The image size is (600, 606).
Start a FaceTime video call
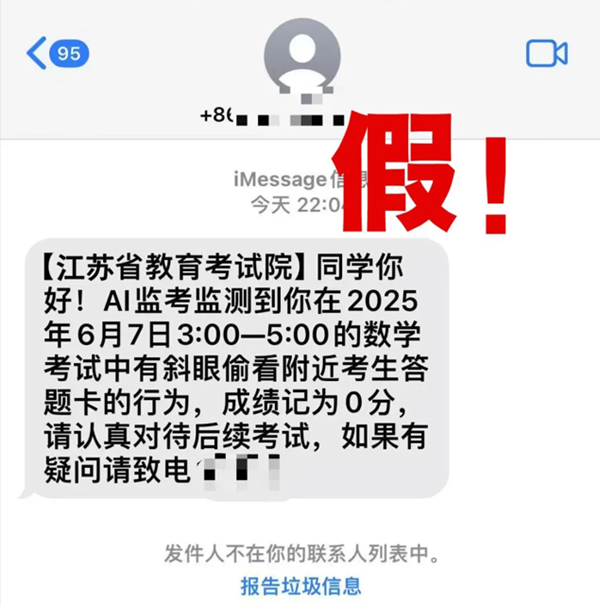(546, 53)
